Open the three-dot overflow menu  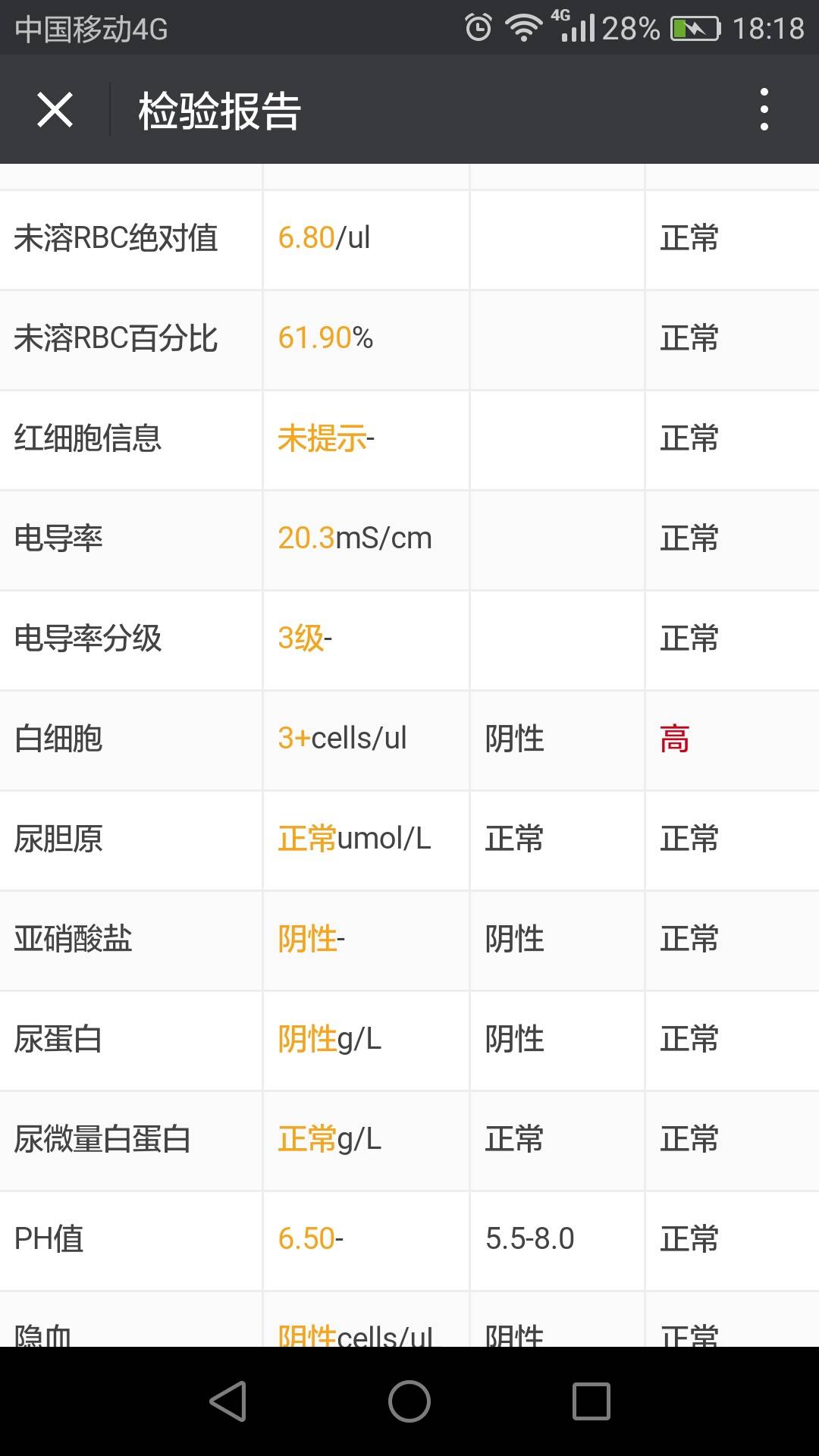(764, 110)
